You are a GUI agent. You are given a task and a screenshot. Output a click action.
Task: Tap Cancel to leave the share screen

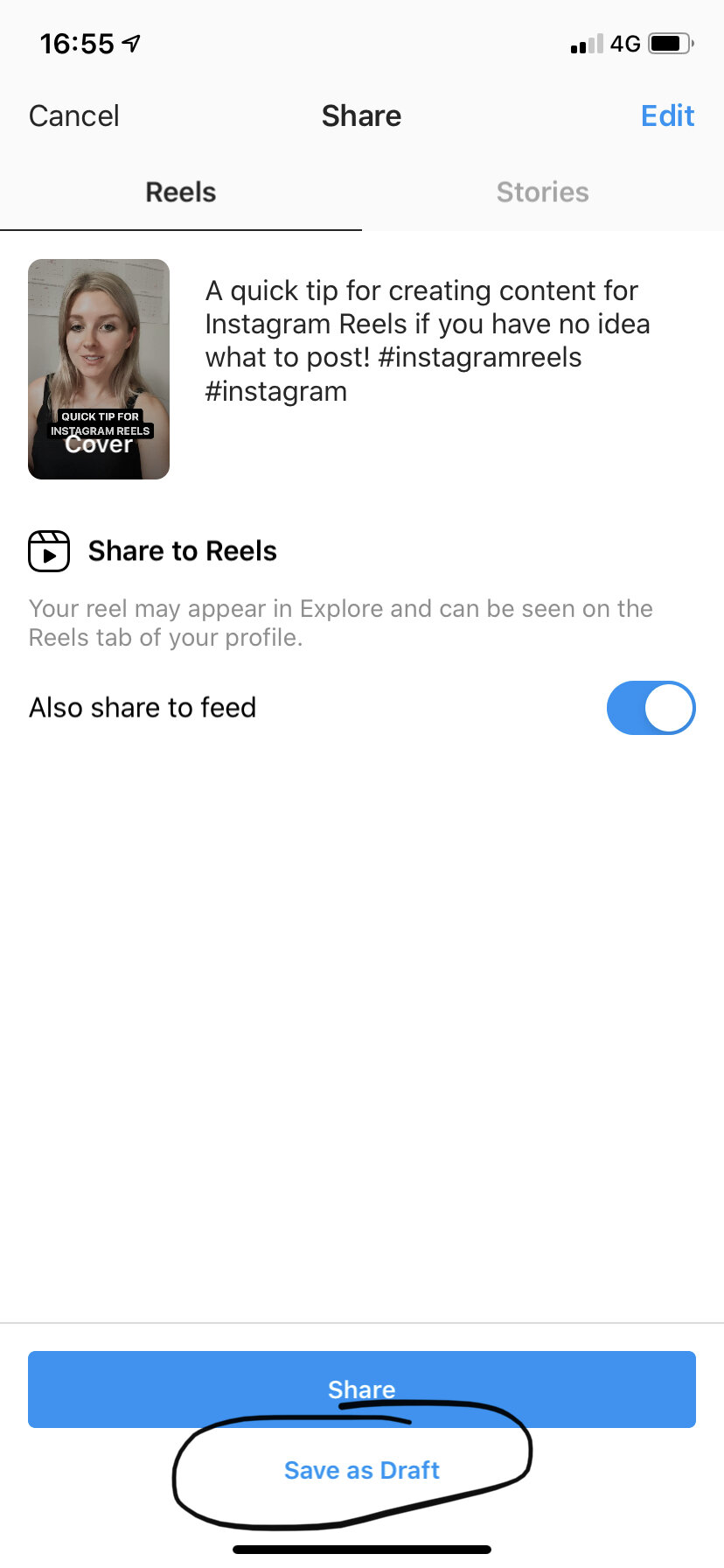coord(73,115)
